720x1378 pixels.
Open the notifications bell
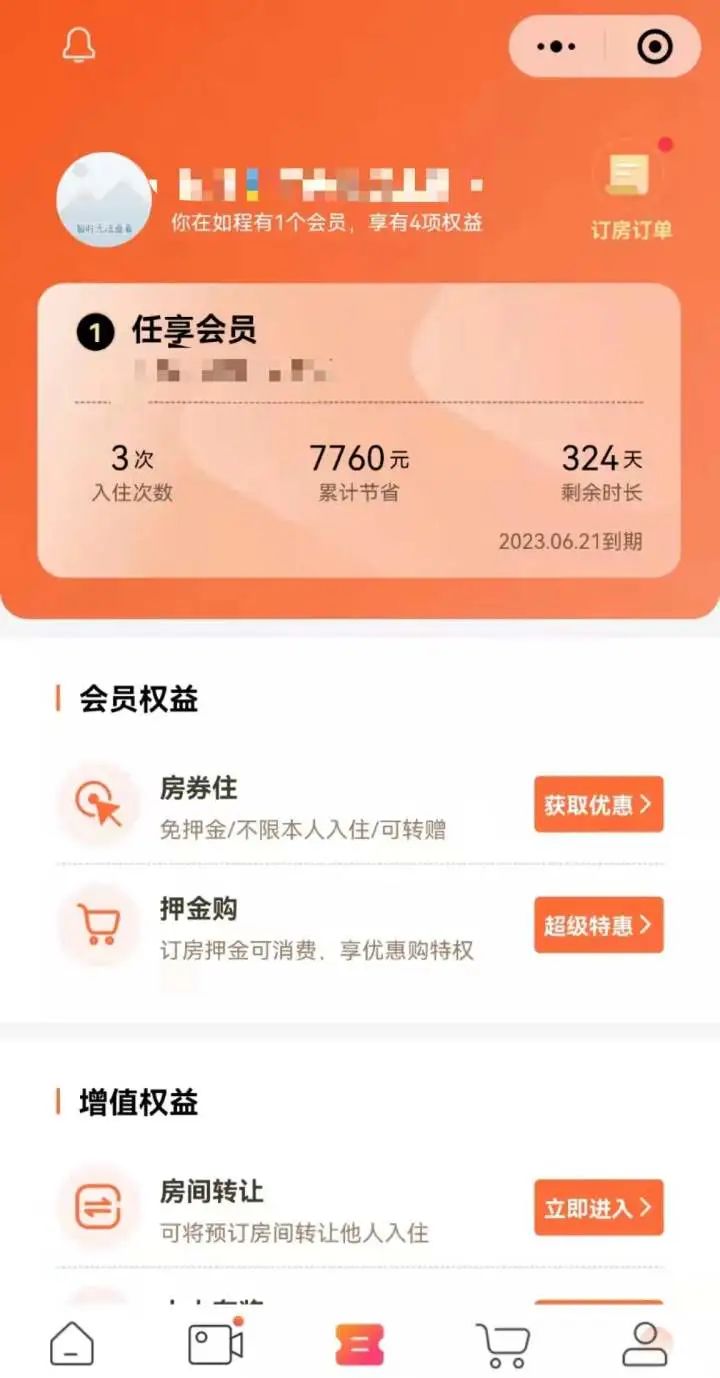(x=79, y=45)
